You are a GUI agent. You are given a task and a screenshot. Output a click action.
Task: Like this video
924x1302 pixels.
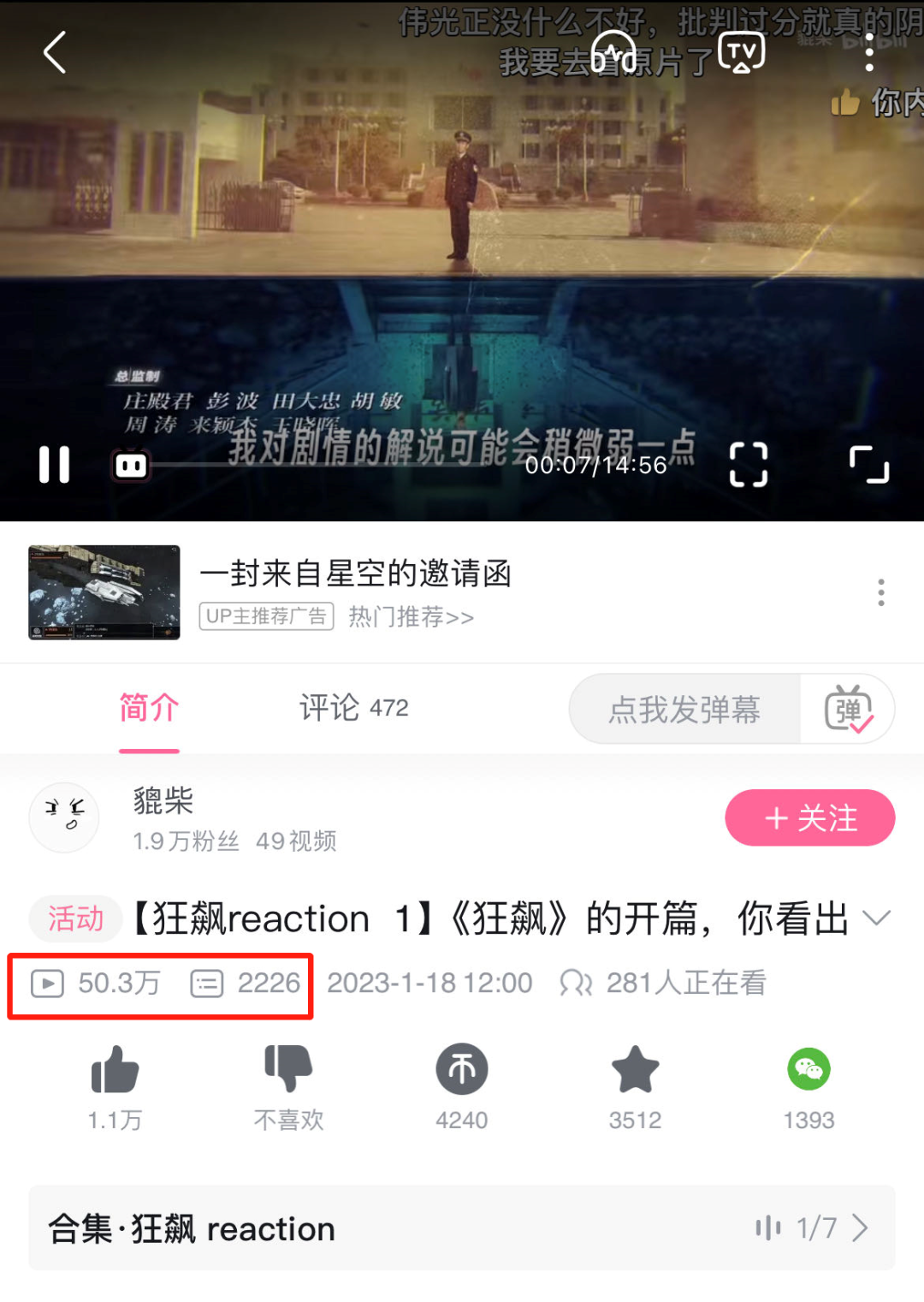click(115, 1071)
